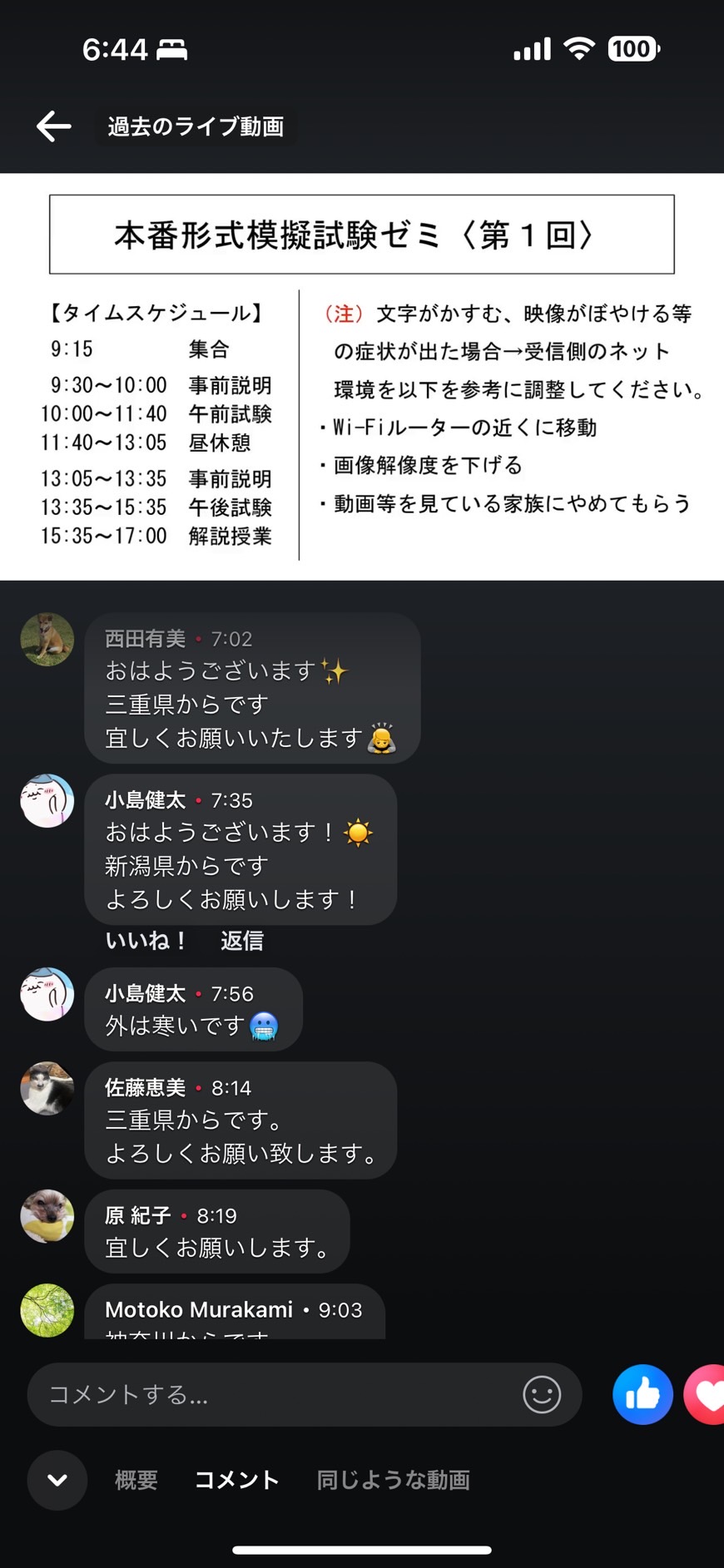Open 西田有美's profile picture
724x1568 pixels.
[x=47, y=639]
